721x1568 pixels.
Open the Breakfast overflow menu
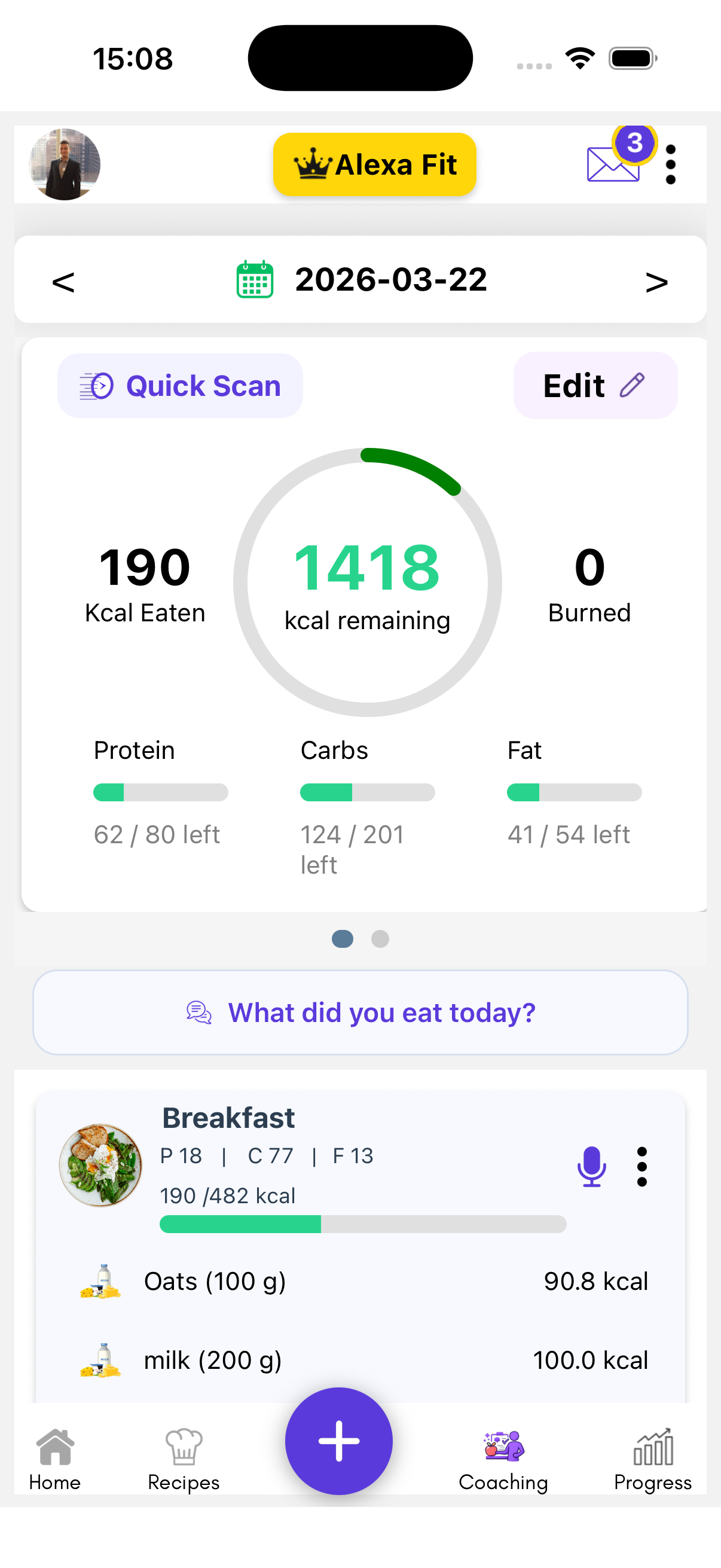click(x=641, y=1166)
